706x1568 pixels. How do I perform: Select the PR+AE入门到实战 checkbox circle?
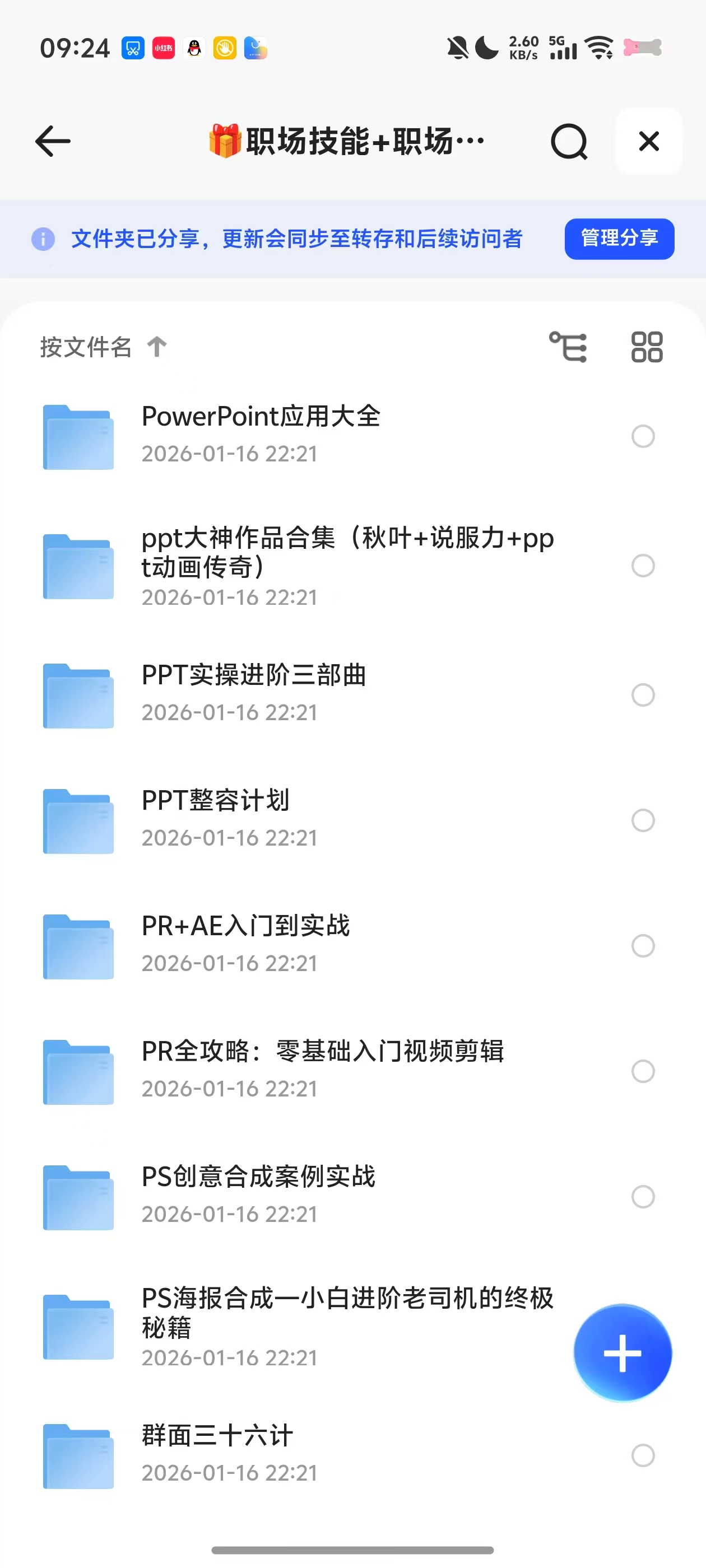click(643, 946)
